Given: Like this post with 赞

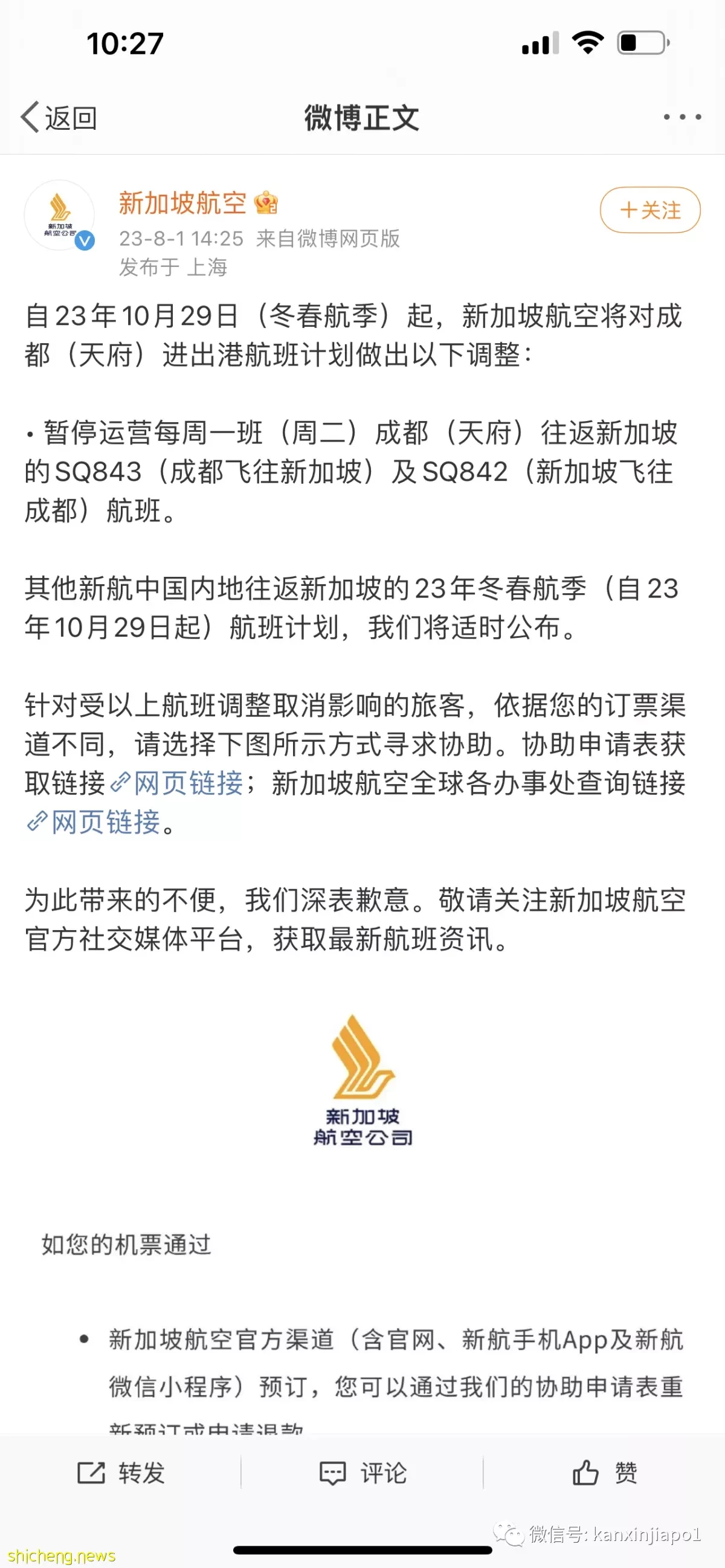Looking at the screenshot, I should click(604, 1474).
